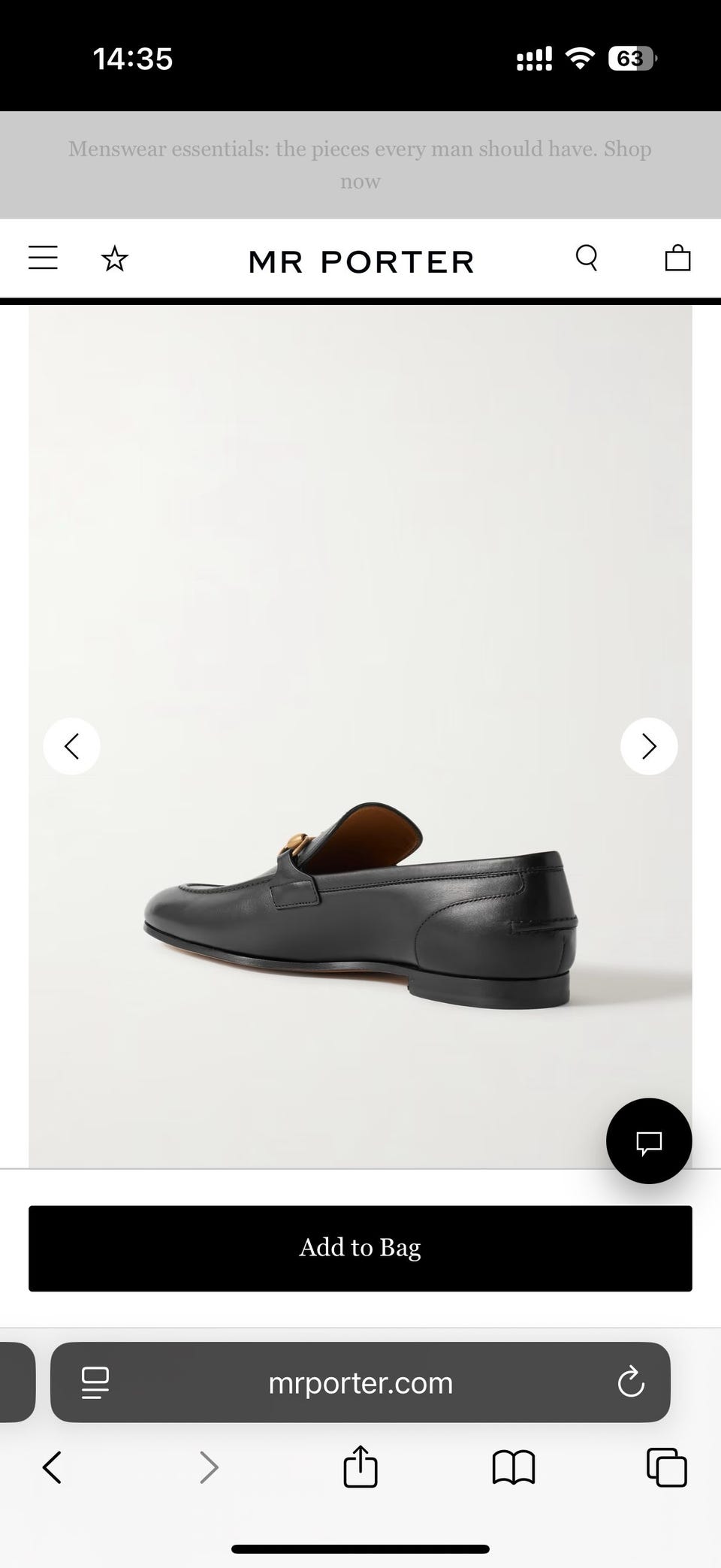Open the live chat bubble
721x1568 pixels.
(x=649, y=1141)
